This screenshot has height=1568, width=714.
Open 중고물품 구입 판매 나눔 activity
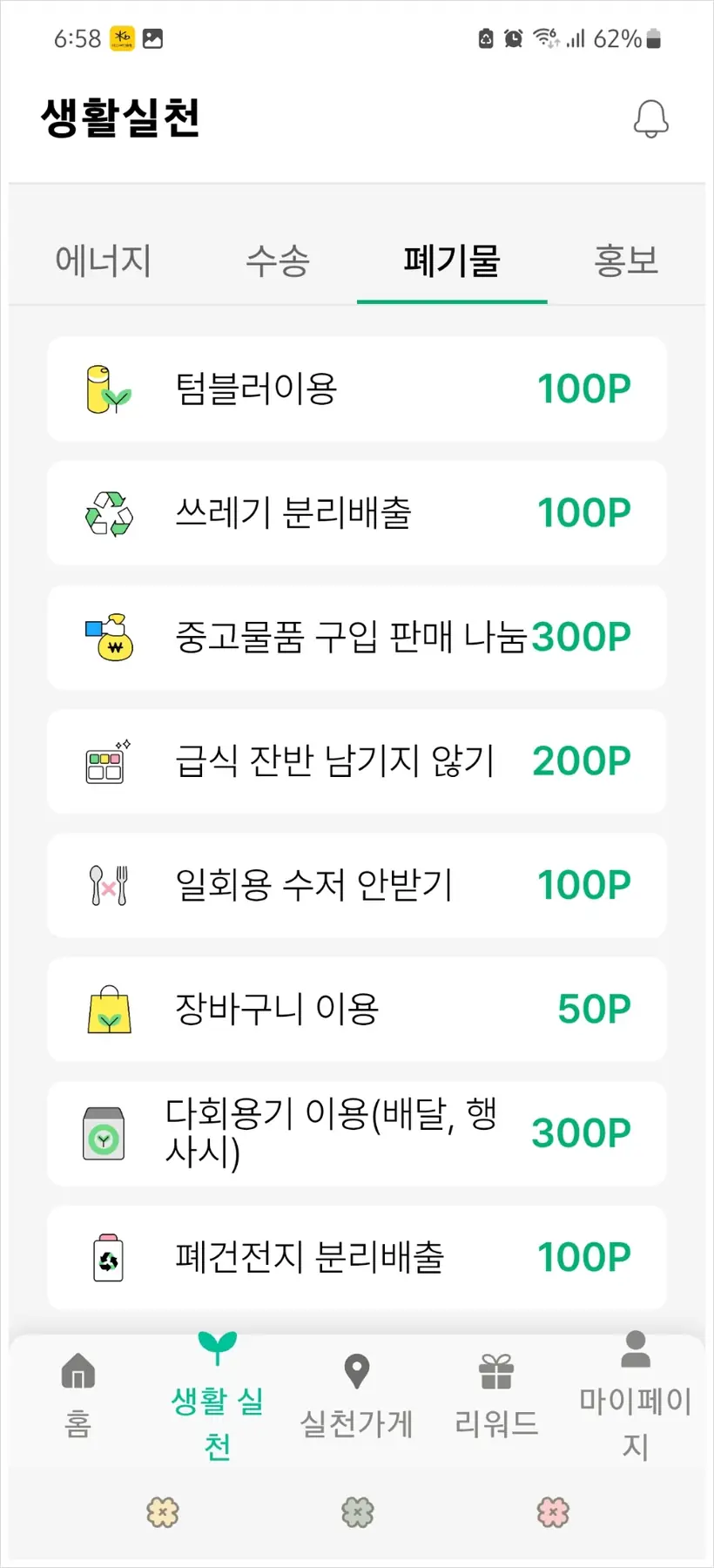click(x=357, y=637)
